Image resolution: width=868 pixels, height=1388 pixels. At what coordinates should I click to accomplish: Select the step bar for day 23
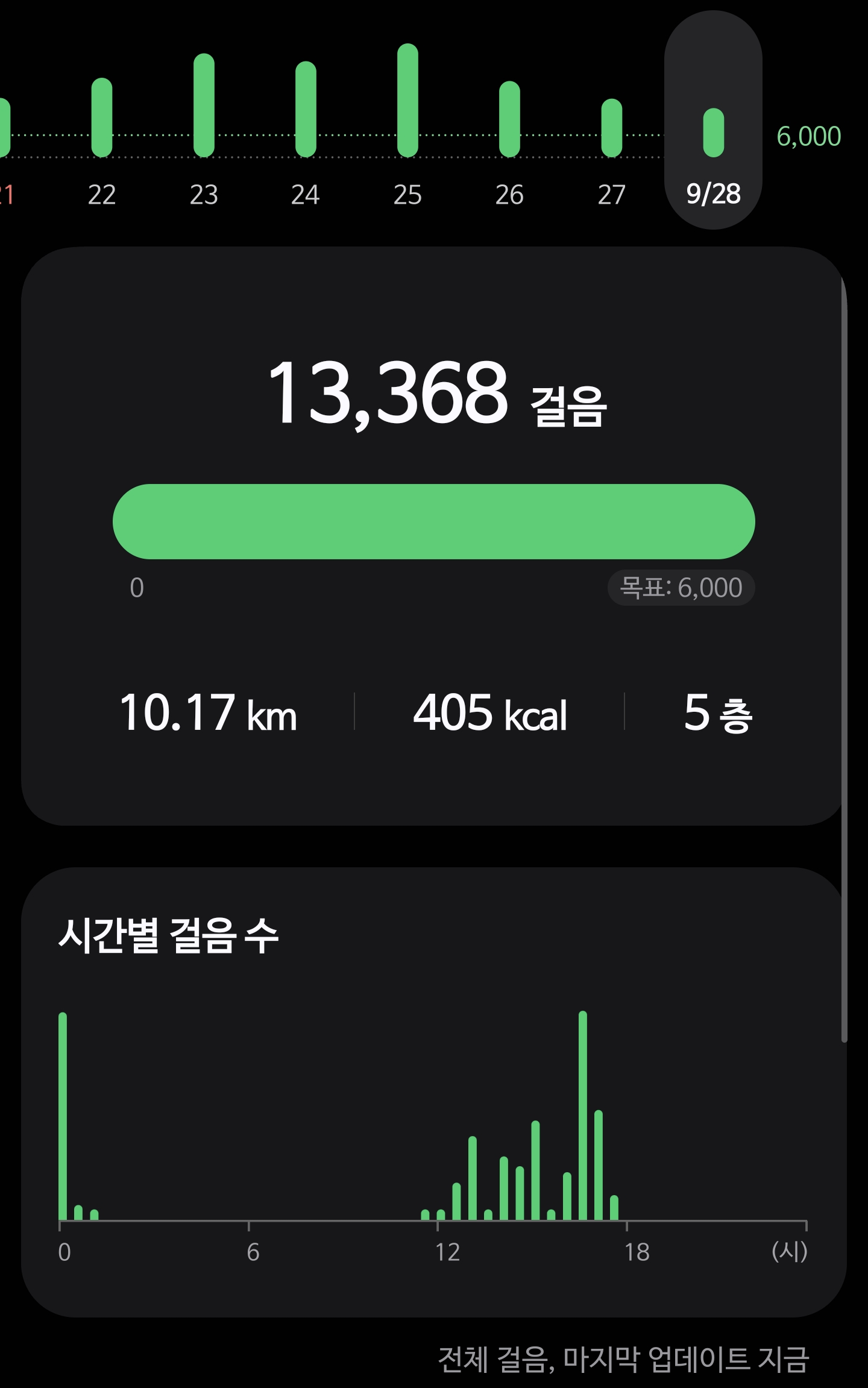[204, 105]
